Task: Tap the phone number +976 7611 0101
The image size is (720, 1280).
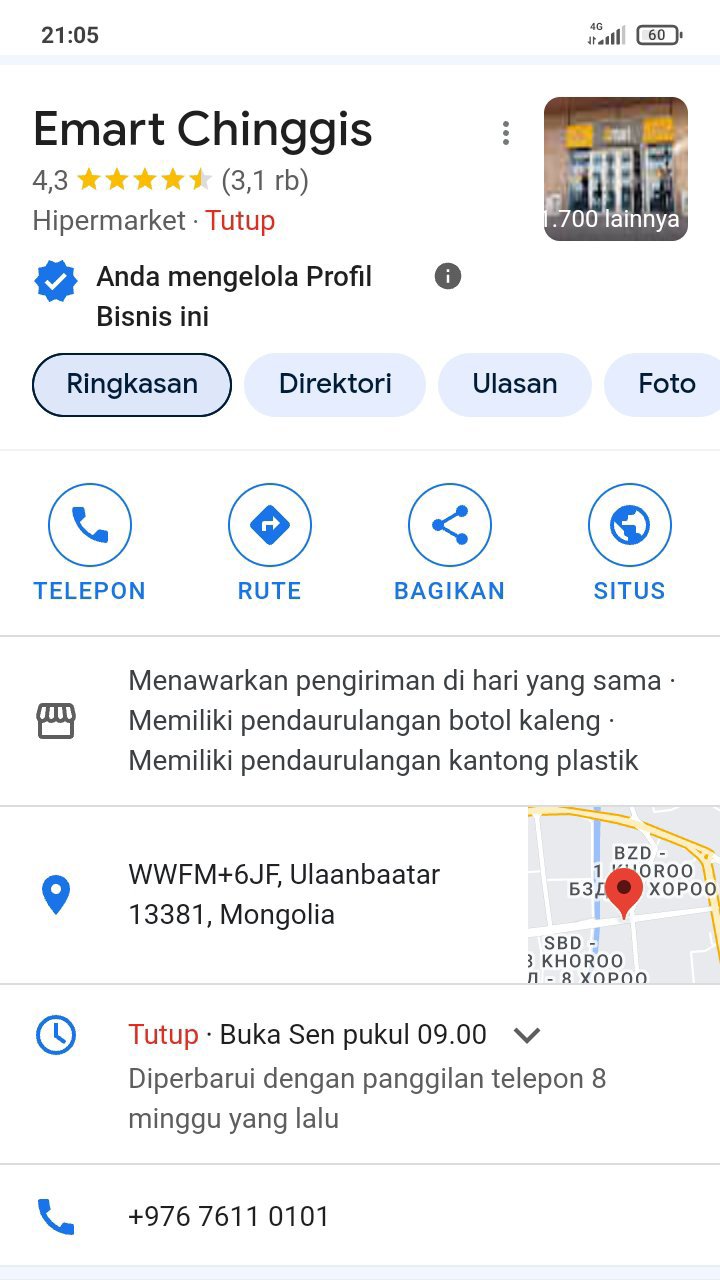Action: click(x=229, y=1216)
